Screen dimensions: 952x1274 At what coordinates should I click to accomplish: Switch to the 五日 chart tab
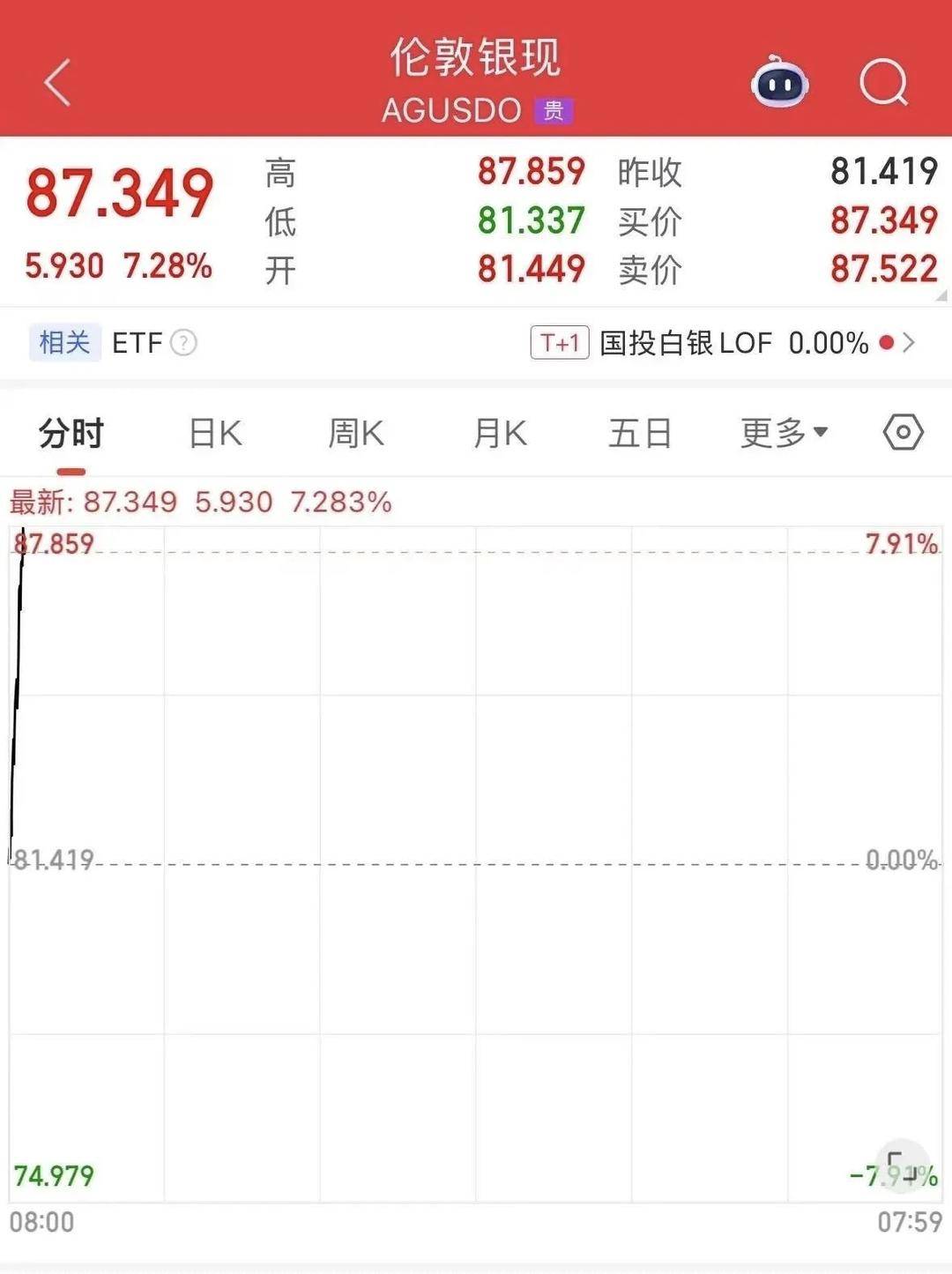pyautogui.click(x=640, y=434)
